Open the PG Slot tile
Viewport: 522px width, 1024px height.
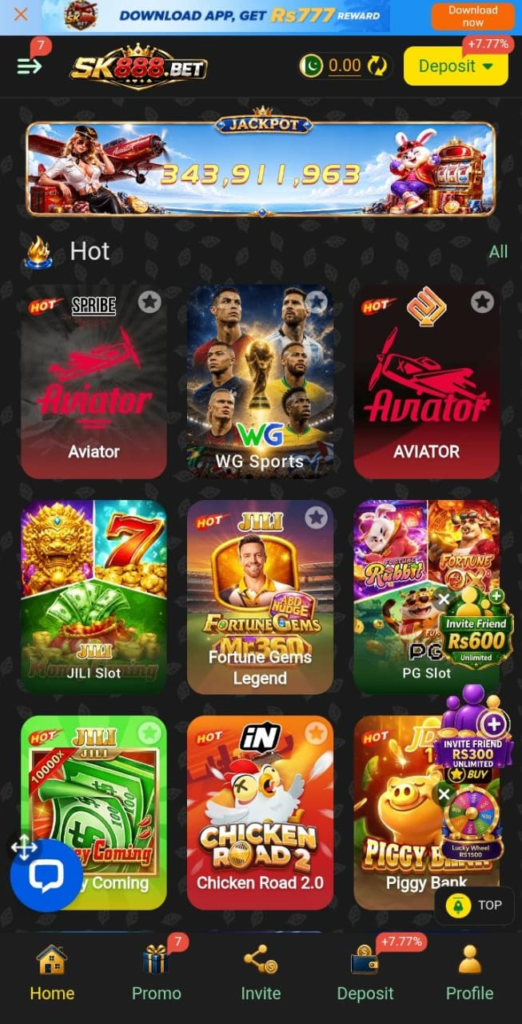pyautogui.click(x=427, y=597)
